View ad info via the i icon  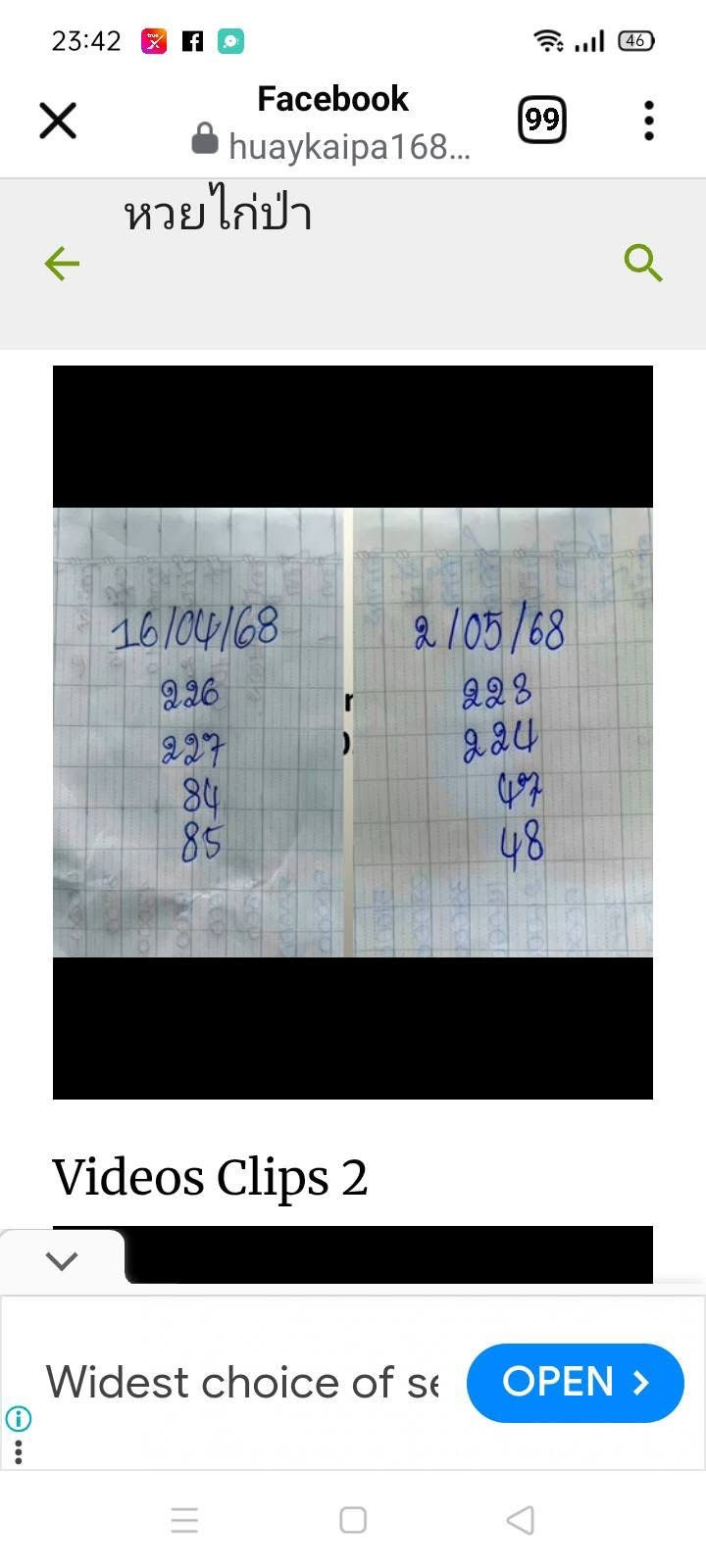tap(18, 1418)
